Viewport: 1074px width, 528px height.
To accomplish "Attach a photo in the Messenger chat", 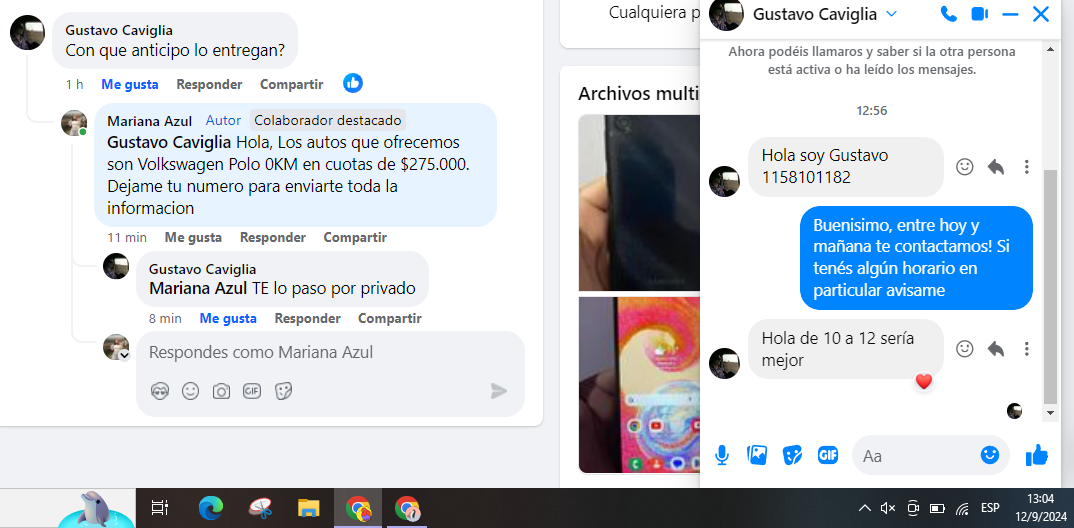I will (757, 455).
